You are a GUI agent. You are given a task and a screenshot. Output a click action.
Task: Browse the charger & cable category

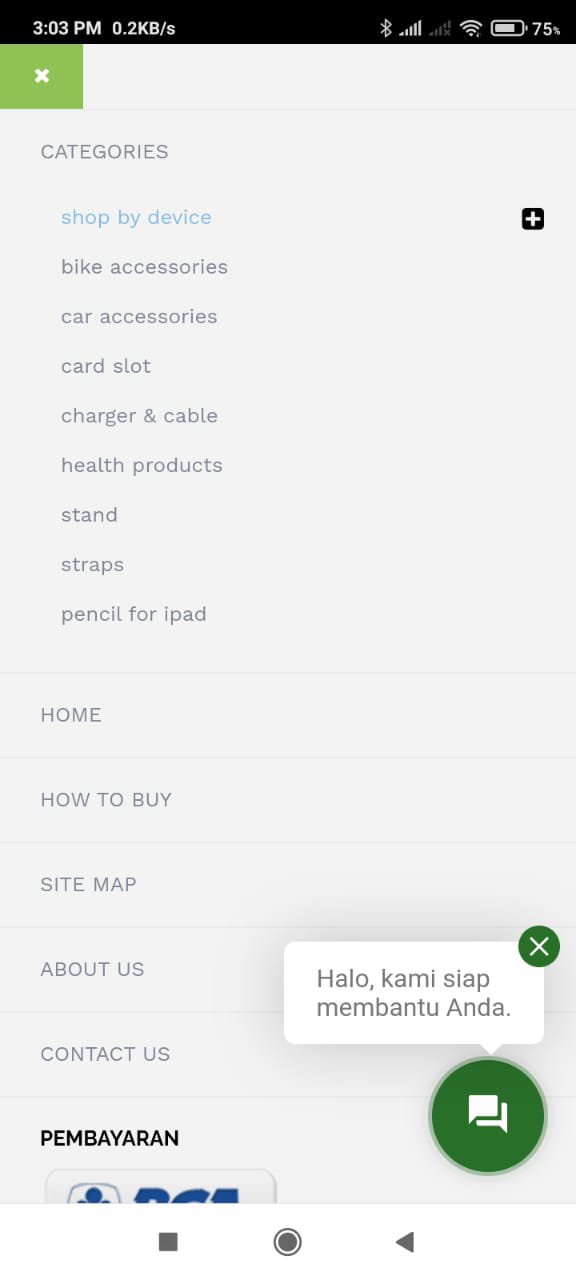click(x=139, y=416)
